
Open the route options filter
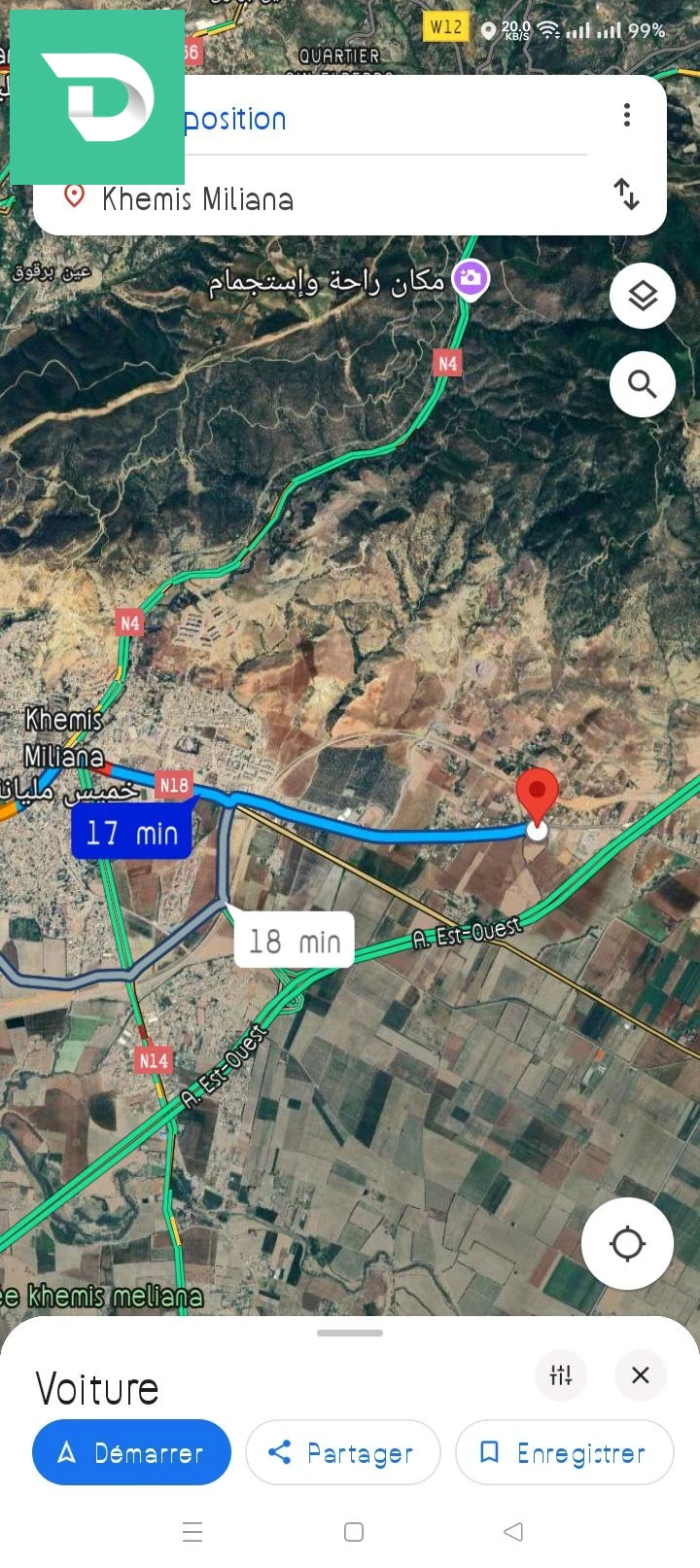[561, 1374]
